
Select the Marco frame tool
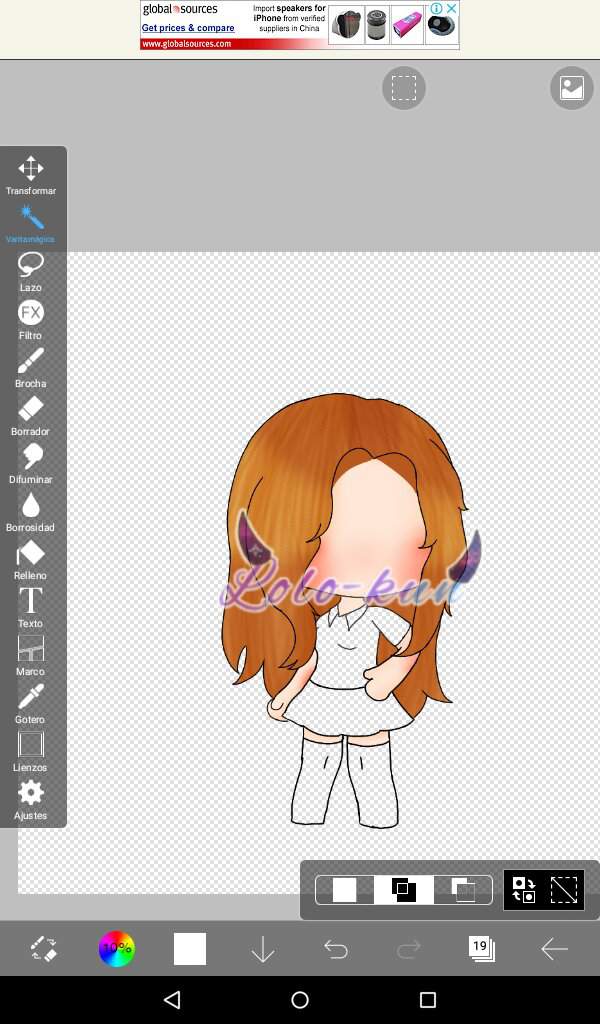click(31, 654)
